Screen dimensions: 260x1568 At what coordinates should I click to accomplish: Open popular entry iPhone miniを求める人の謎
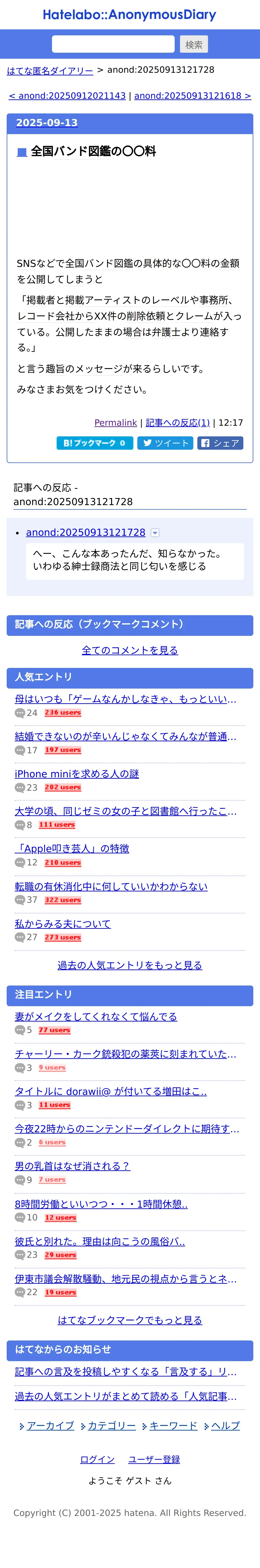pyautogui.click(x=76, y=774)
